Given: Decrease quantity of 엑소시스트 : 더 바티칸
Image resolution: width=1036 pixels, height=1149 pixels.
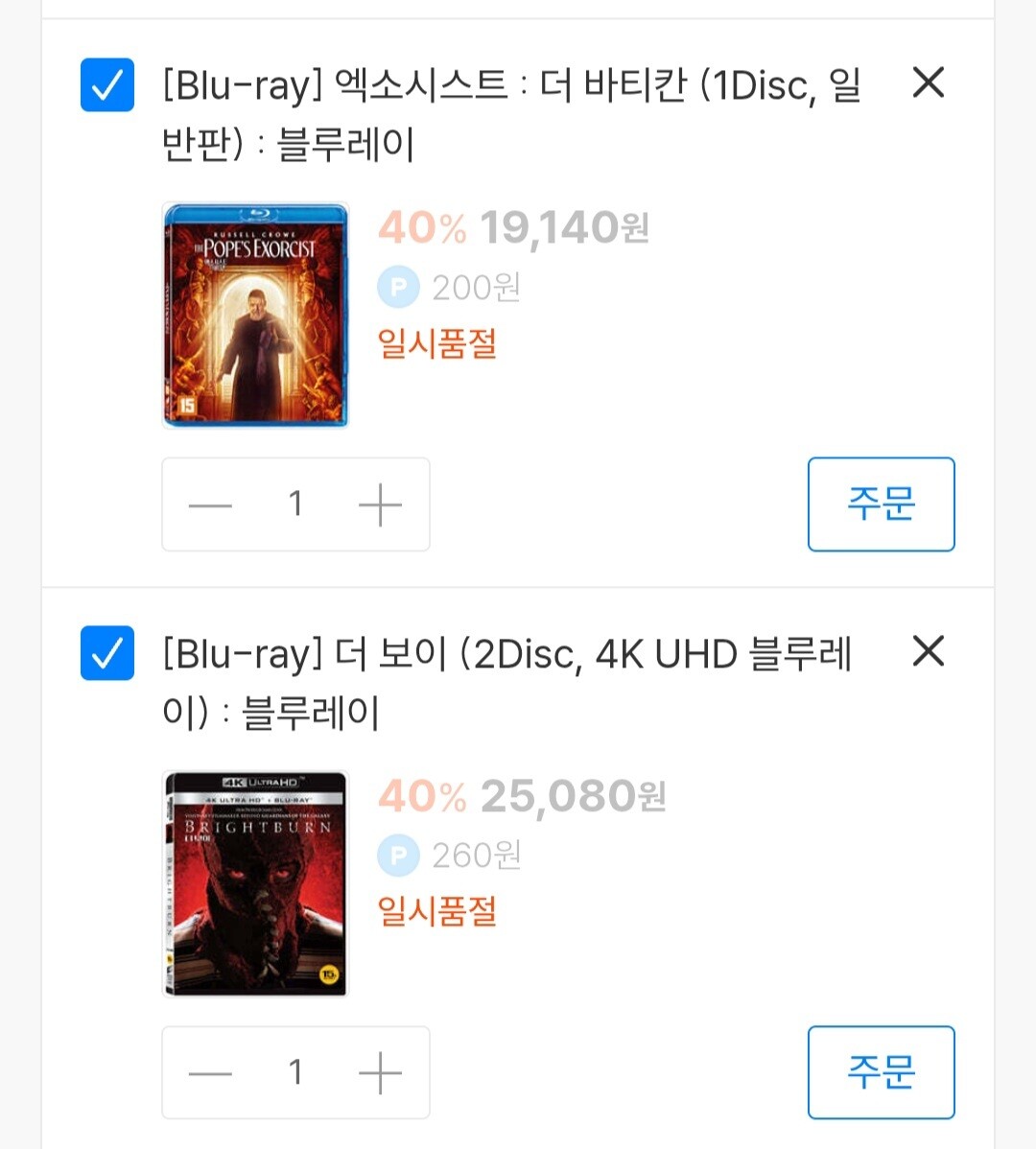Looking at the screenshot, I should [x=210, y=504].
